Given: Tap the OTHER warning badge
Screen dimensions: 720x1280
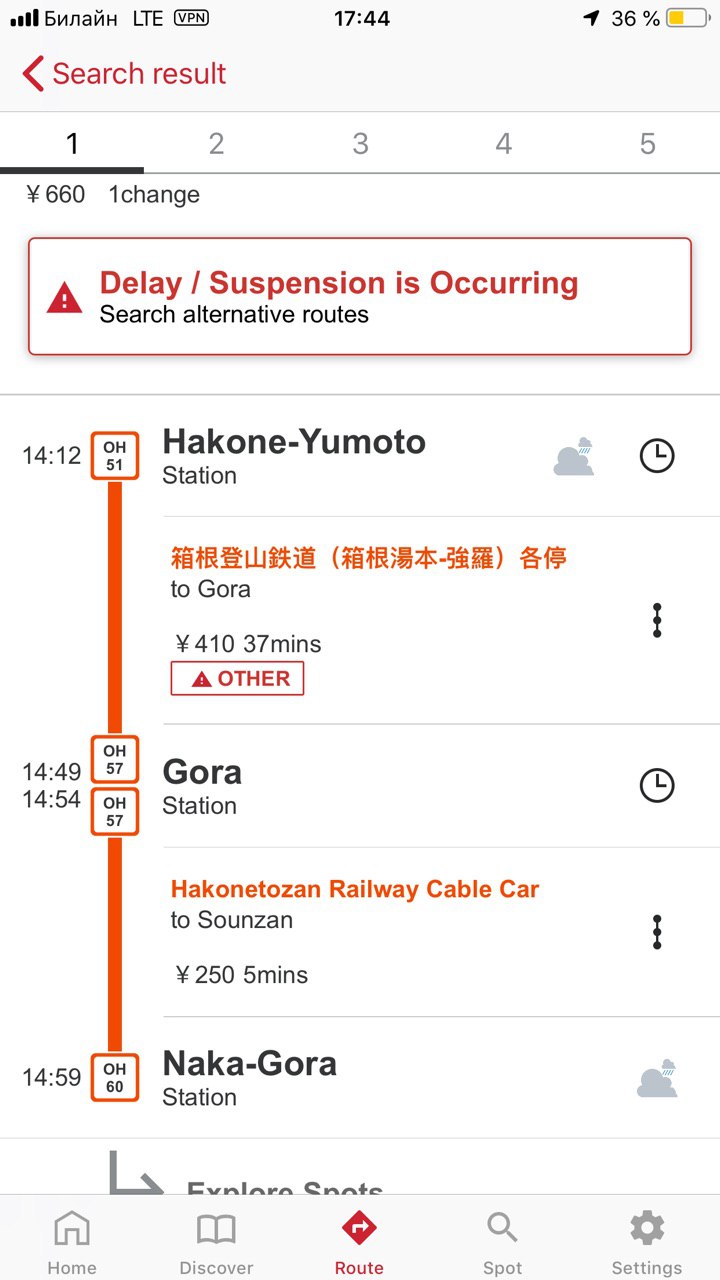Looking at the screenshot, I should point(237,678).
